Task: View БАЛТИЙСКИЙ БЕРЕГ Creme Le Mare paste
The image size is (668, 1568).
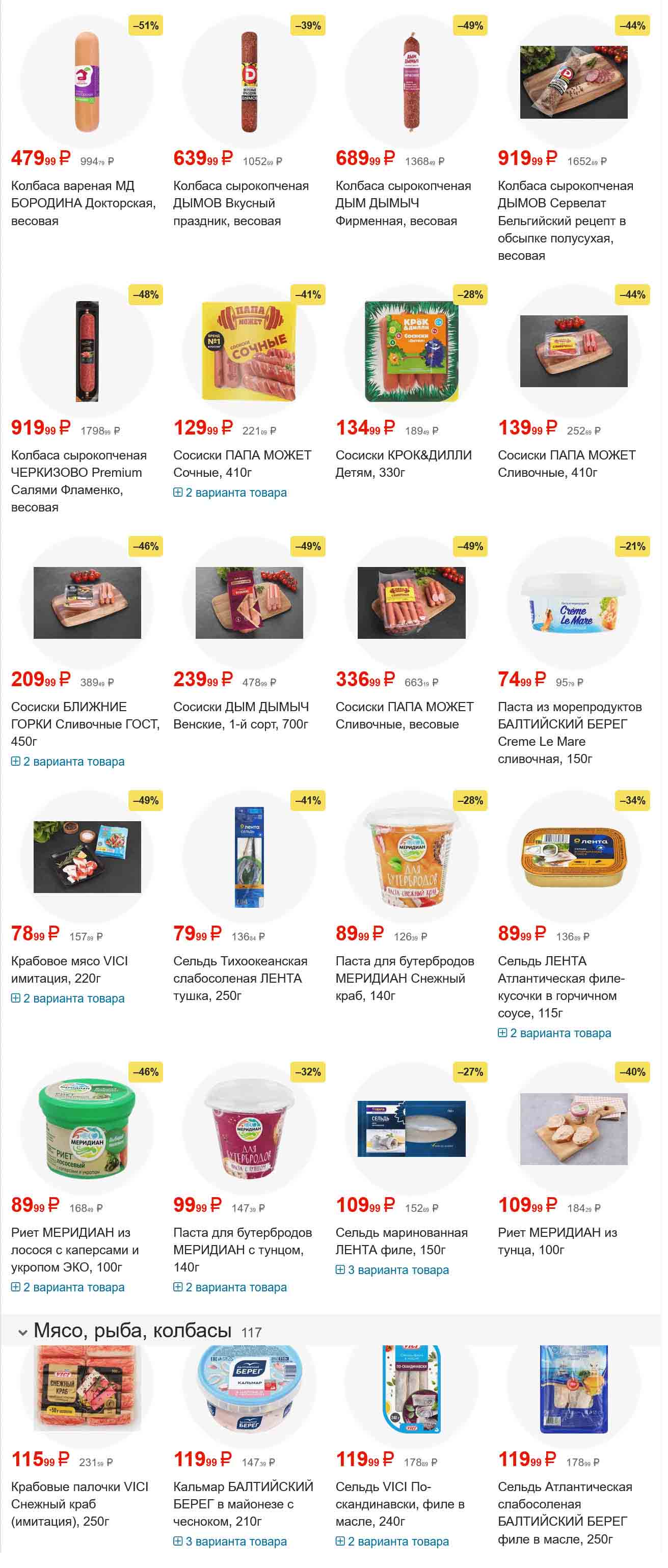Action: [x=569, y=732]
